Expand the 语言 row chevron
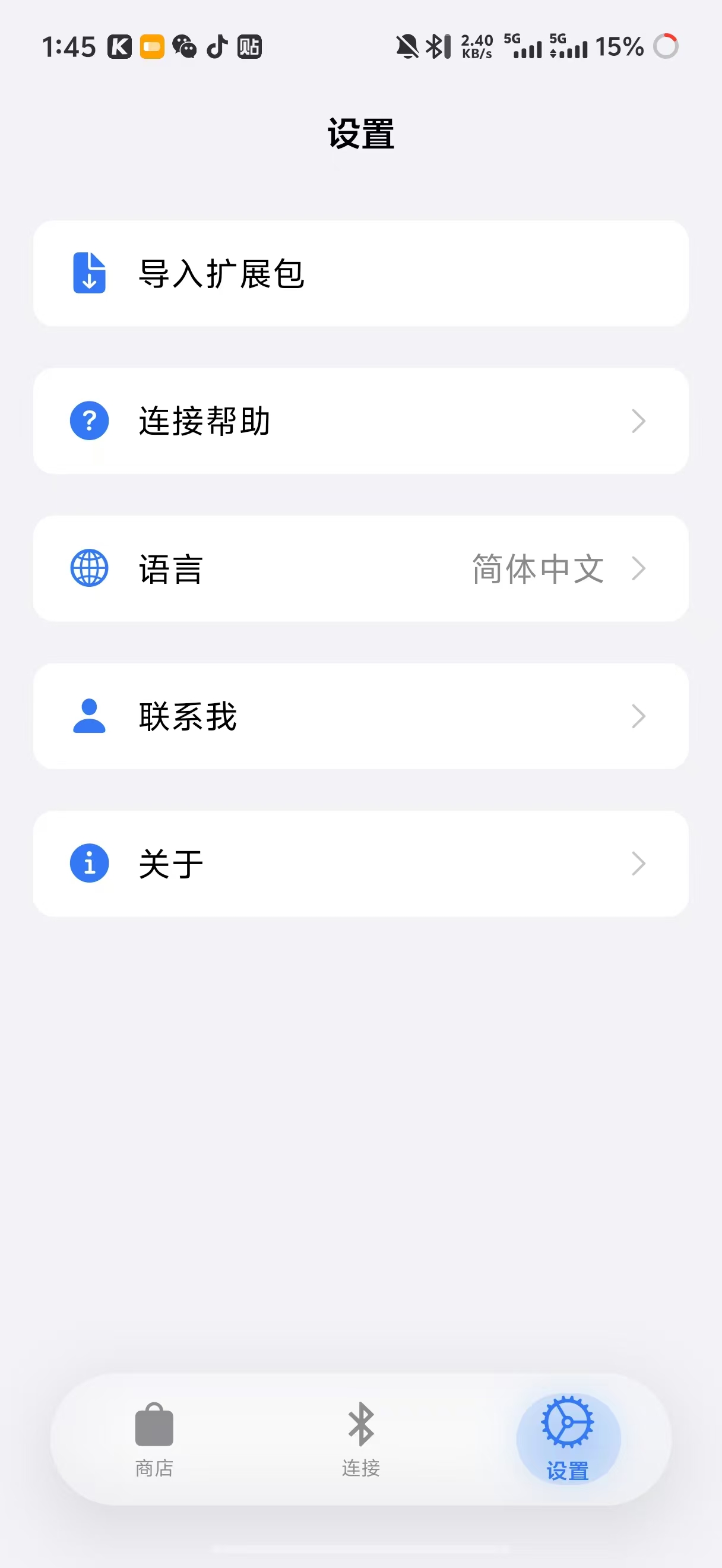Screen dimensions: 722x1568 [638, 568]
